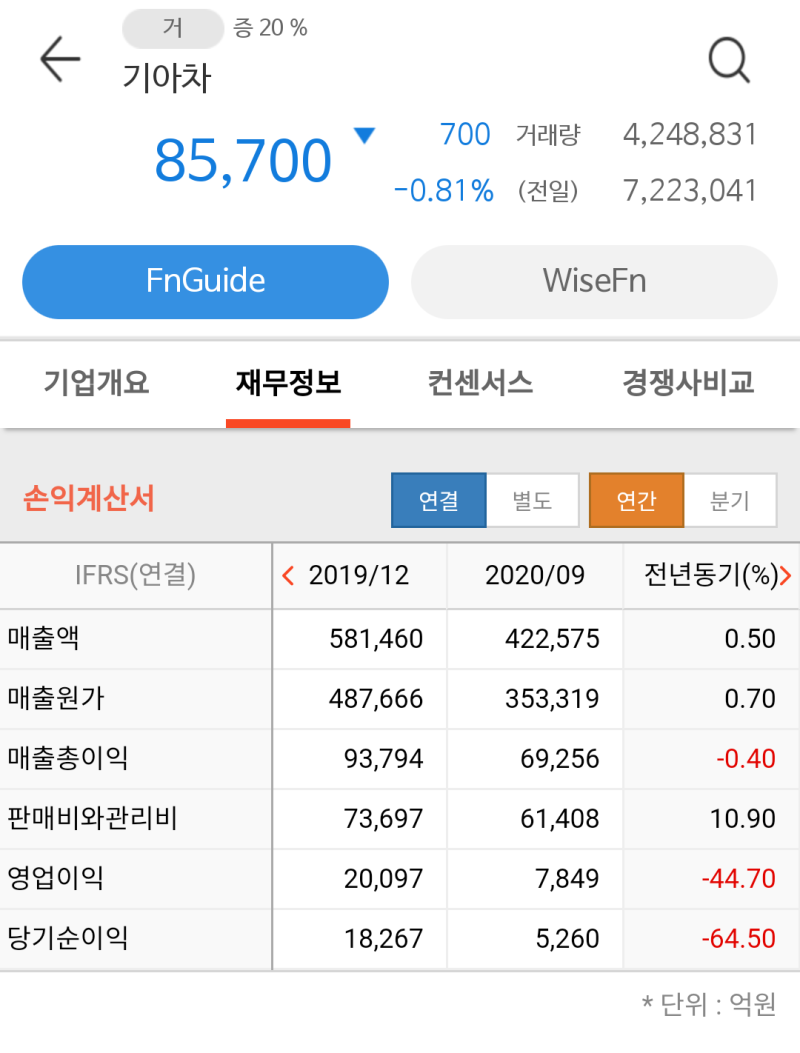Click the red left chevron beside 2019/12

pyautogui.click(x=288, y=576)
